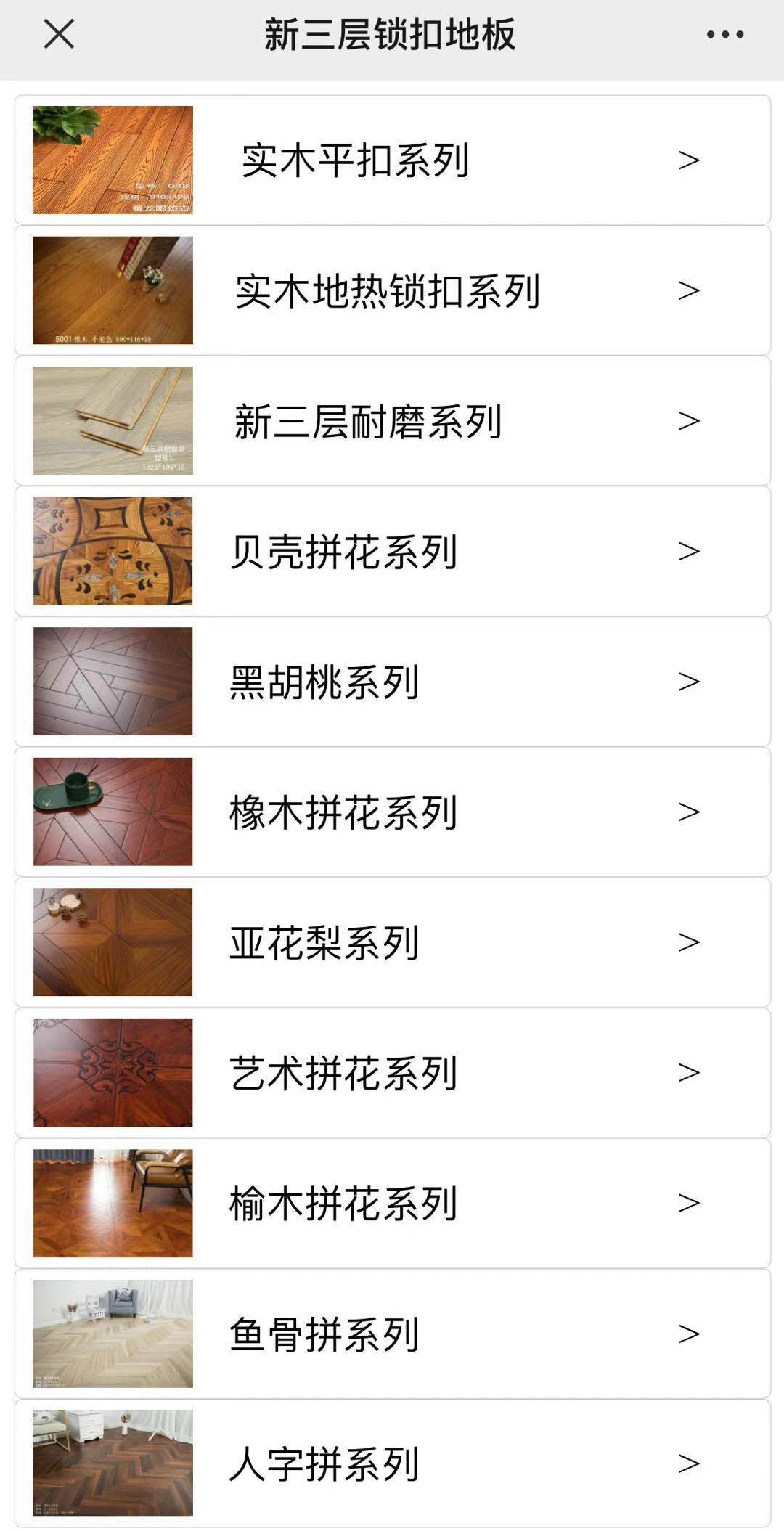Select 艺术拼花系列

[x=392, y=1073]
